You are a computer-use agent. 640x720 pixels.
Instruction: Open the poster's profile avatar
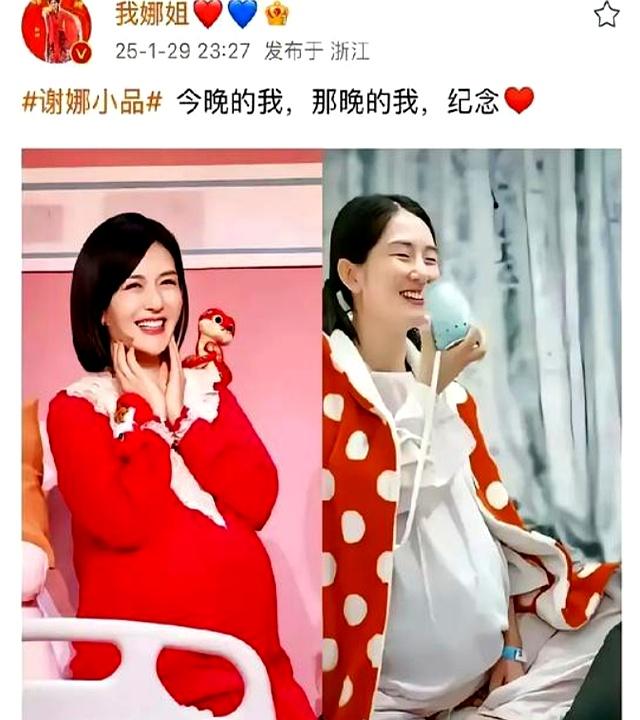click(55, 30)
